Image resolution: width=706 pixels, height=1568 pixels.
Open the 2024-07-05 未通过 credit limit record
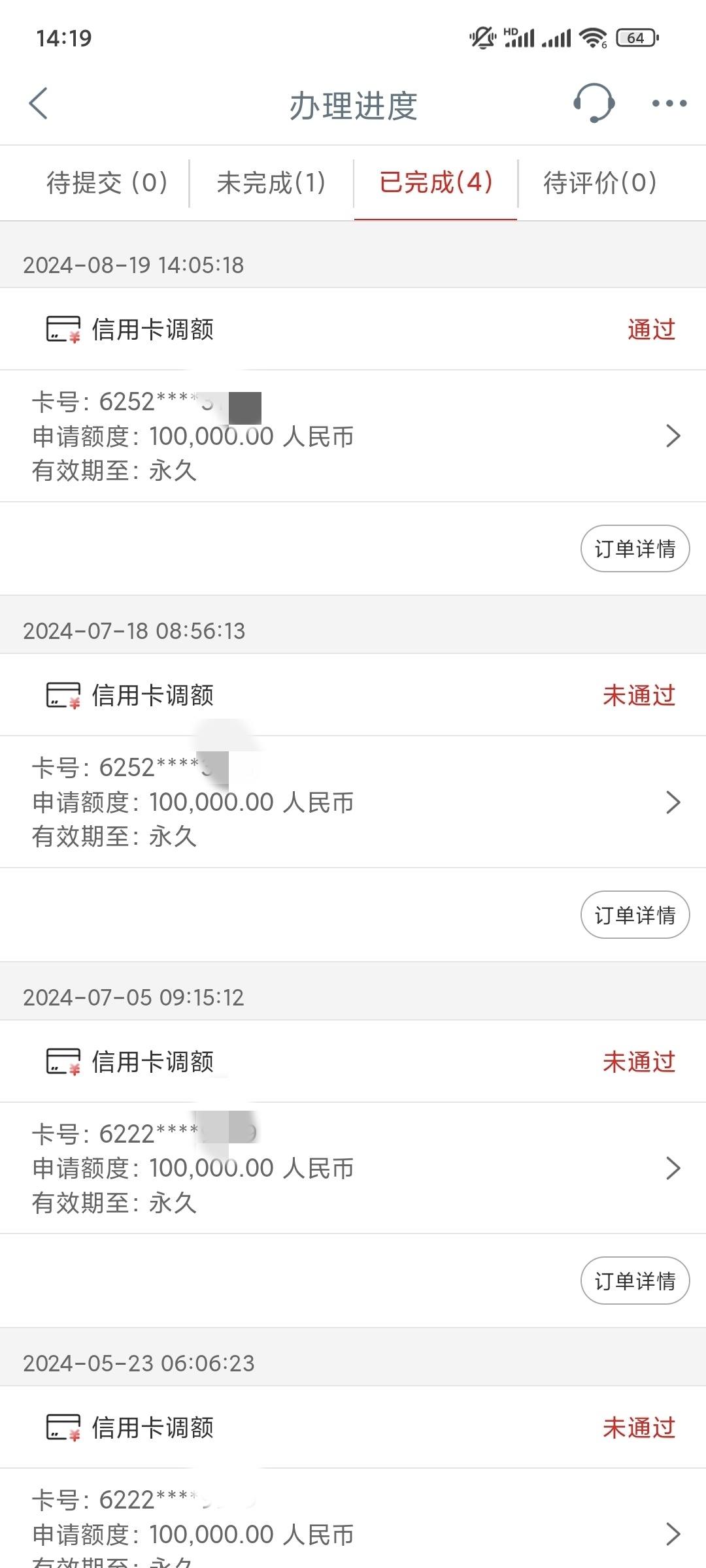pyautogui.click(x=353, y=1168)
